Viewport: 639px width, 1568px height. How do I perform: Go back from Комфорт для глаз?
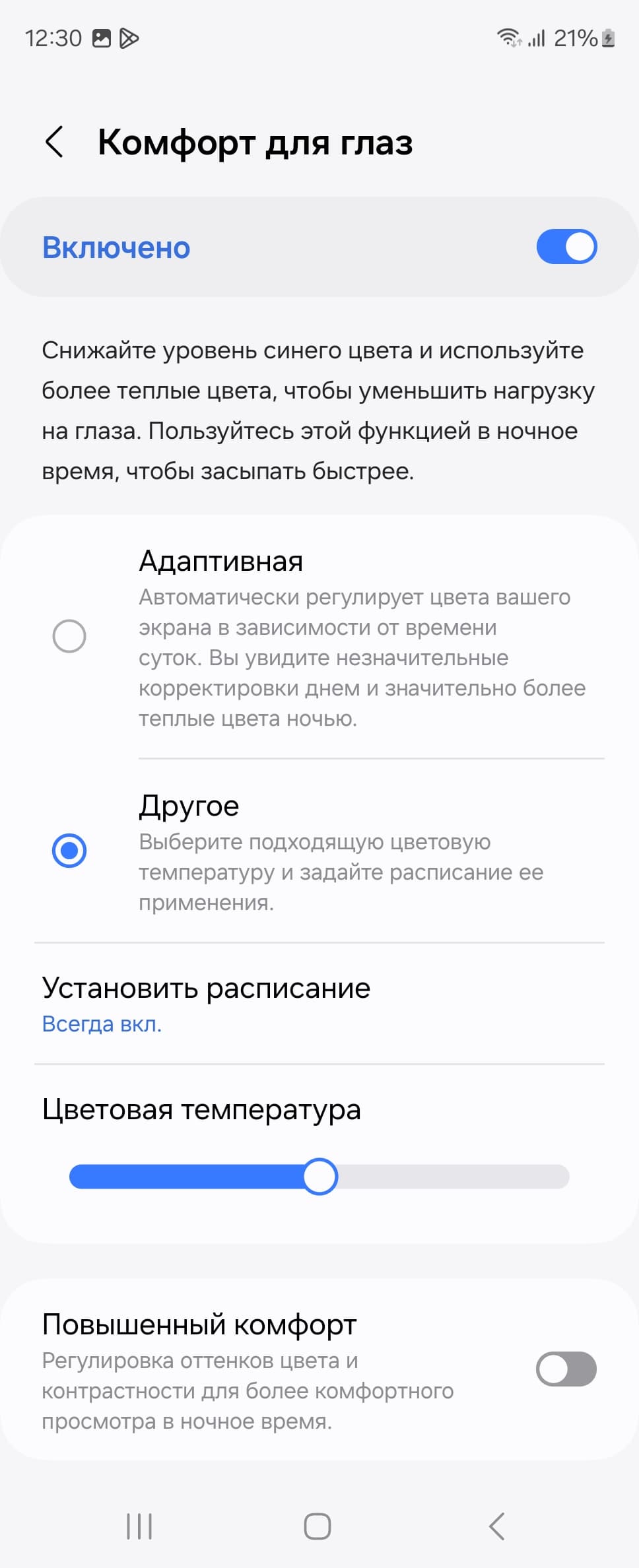pos(54,142)
